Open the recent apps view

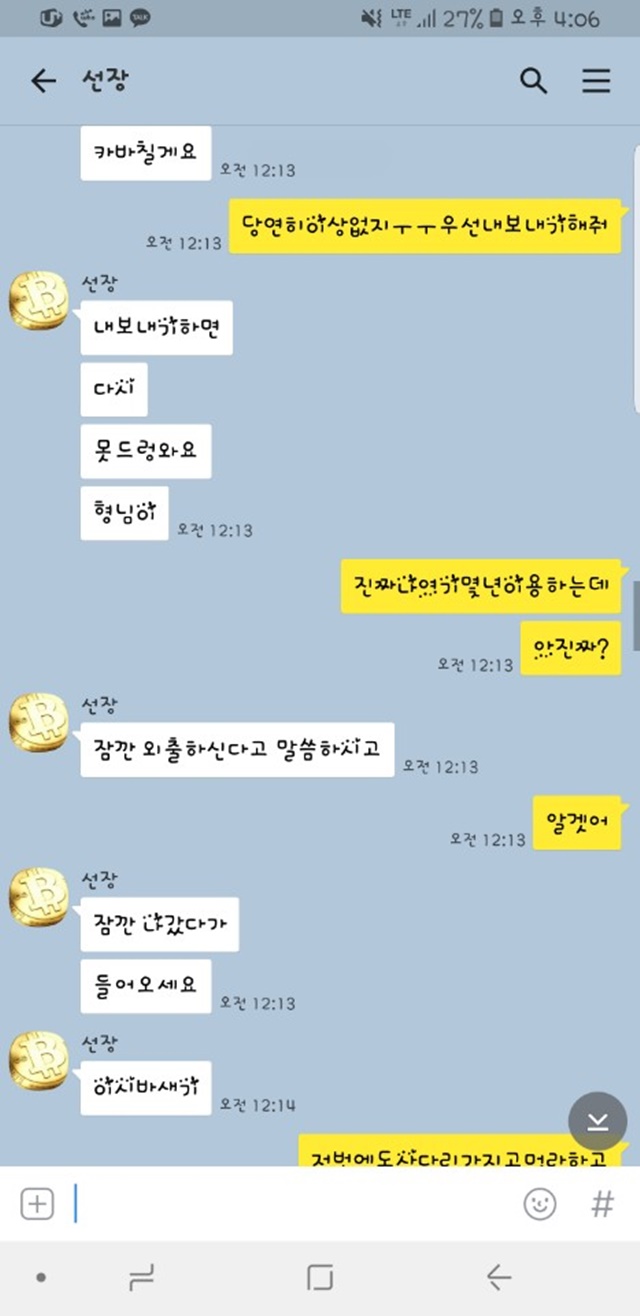click(141, 1277)
